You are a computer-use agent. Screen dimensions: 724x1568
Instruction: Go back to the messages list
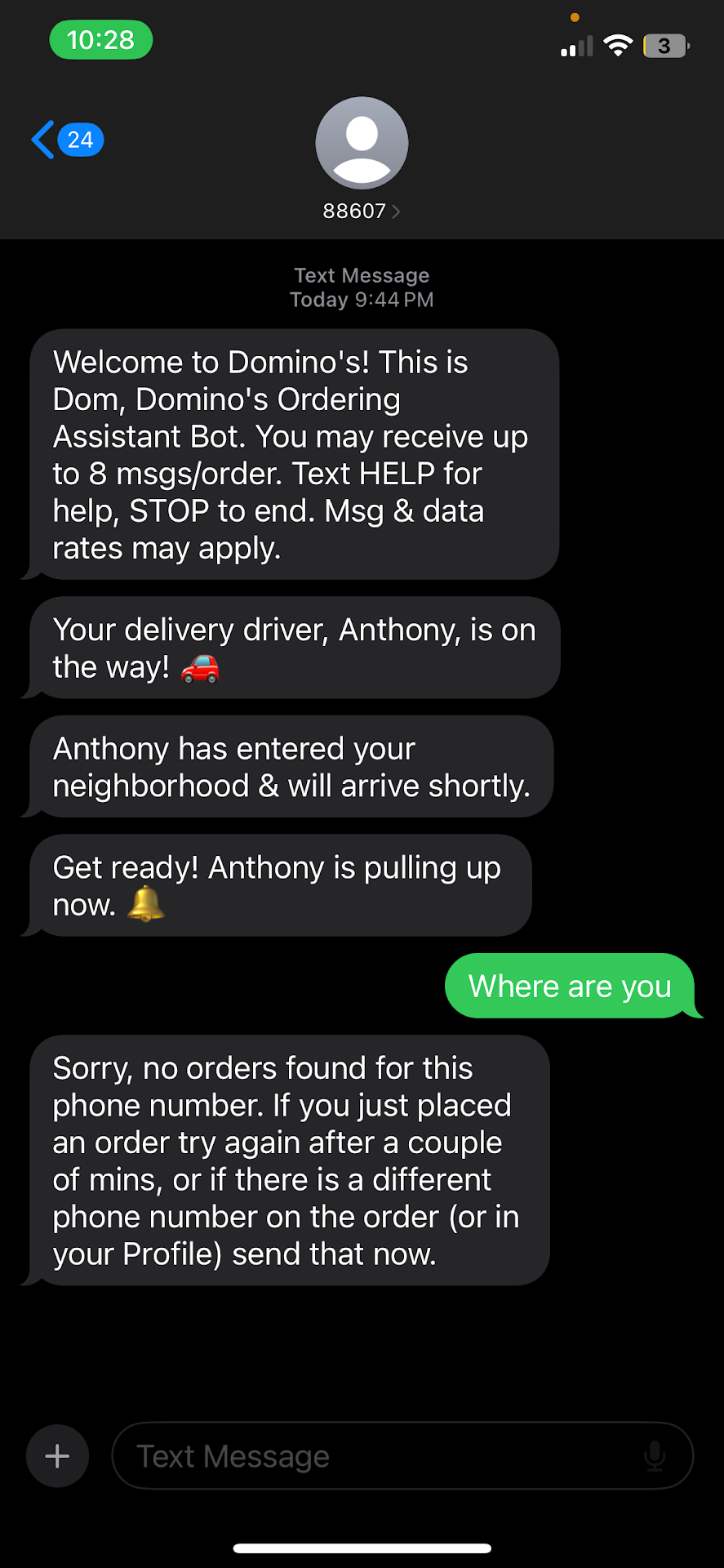[x=65, y=140]
